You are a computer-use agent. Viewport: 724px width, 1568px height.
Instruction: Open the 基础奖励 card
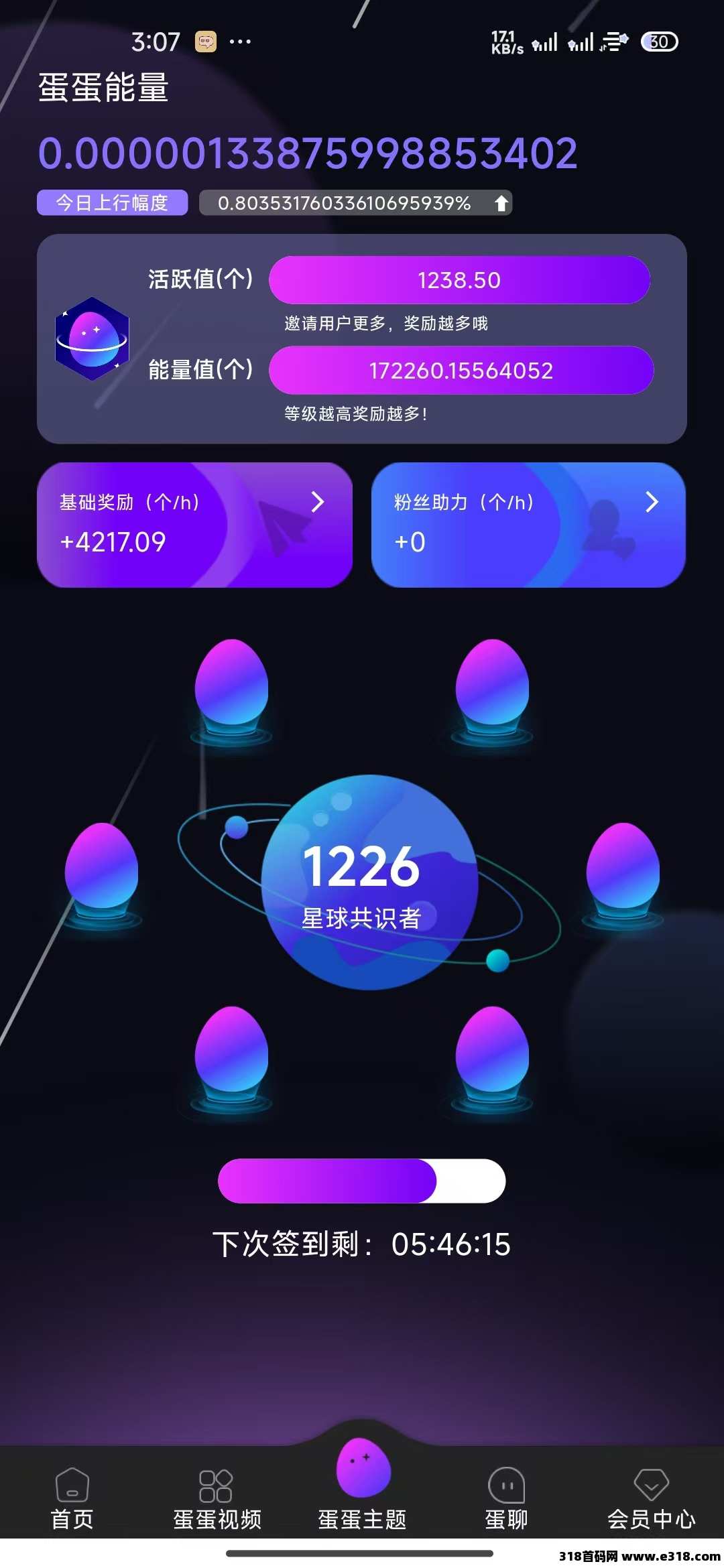point(194,525)
